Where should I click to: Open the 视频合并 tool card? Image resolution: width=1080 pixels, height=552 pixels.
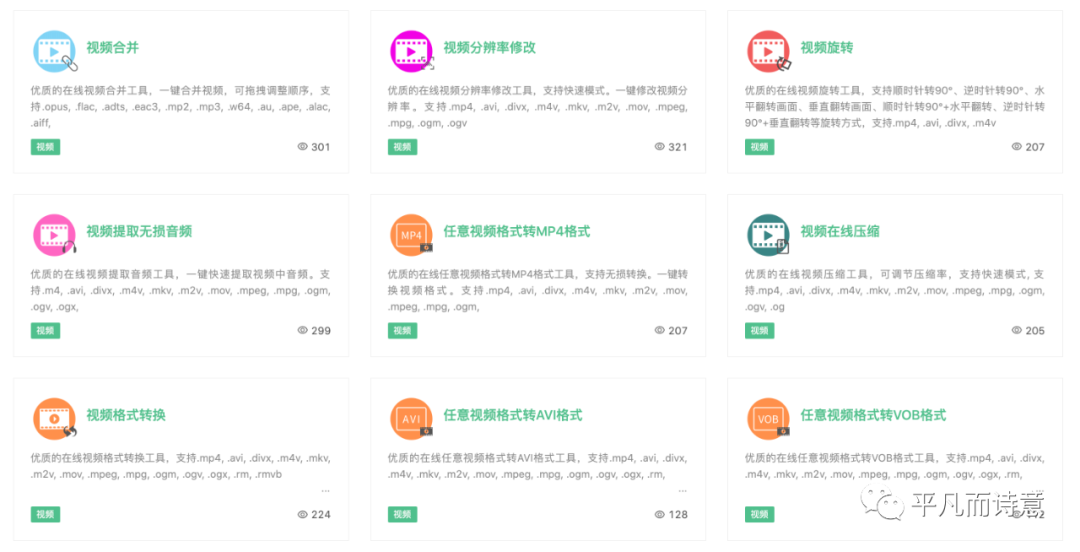click(112, 48)
